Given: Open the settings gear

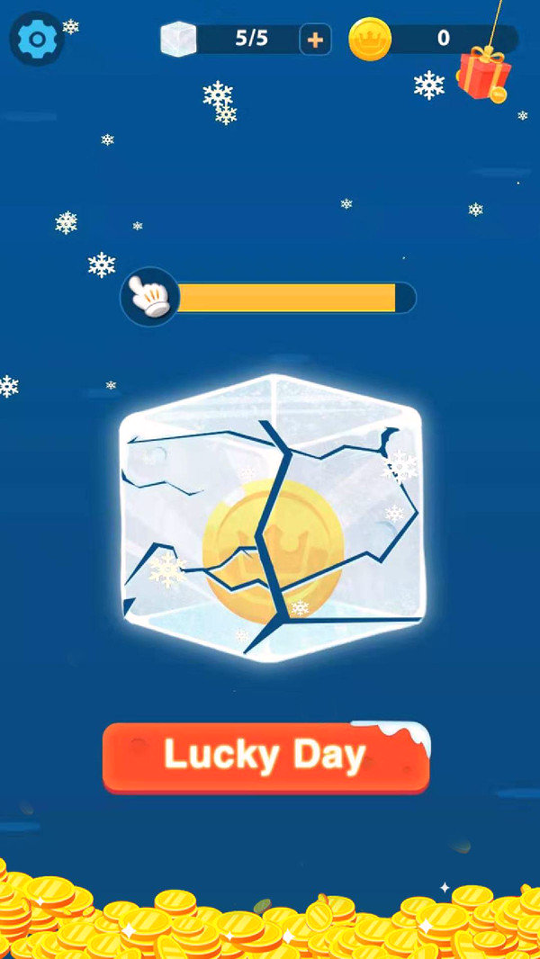Looking at the screenshot, I should pyautogui.click(x=37, y=39).
